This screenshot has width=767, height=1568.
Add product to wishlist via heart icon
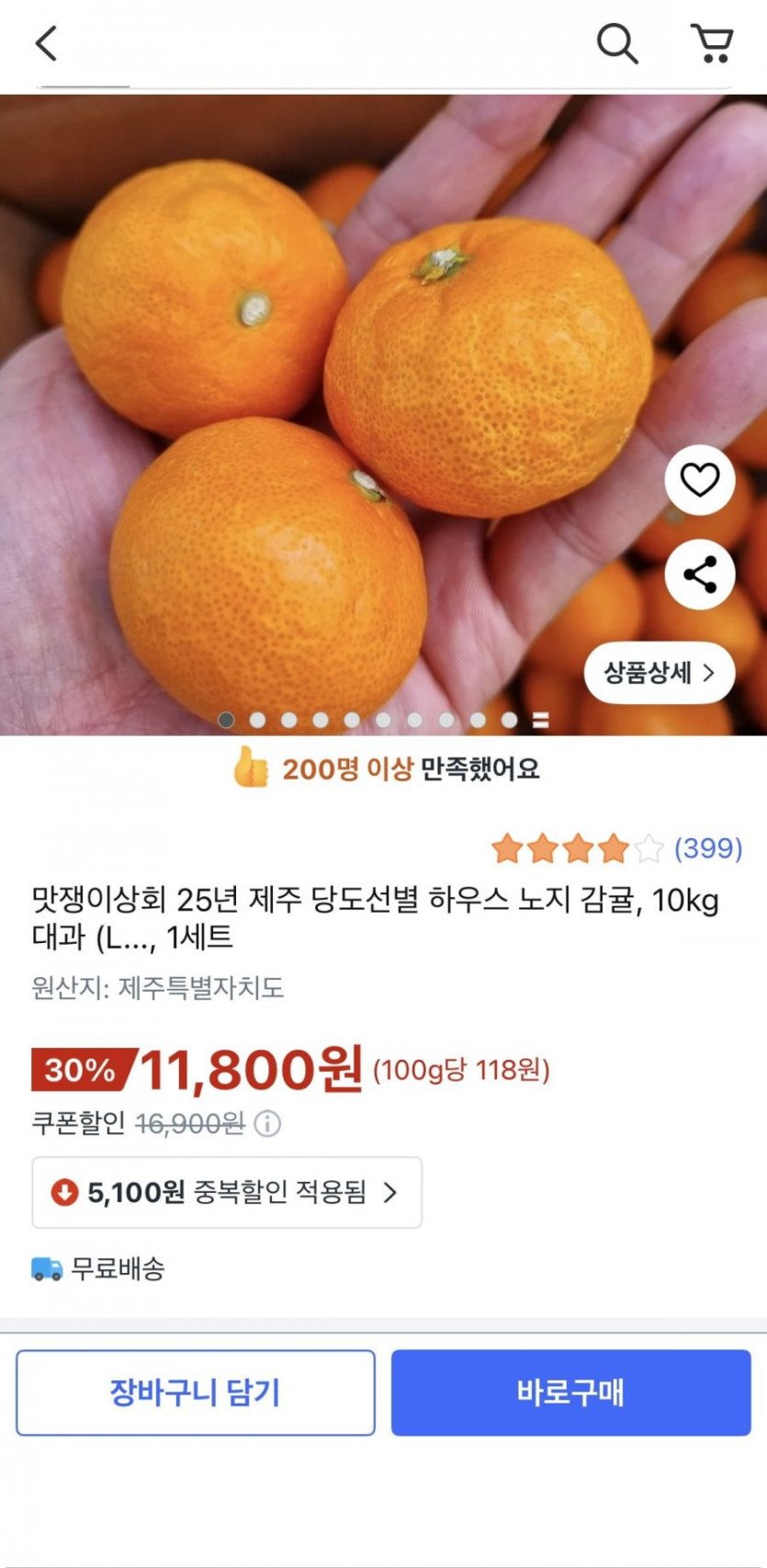tap(700, 481)
